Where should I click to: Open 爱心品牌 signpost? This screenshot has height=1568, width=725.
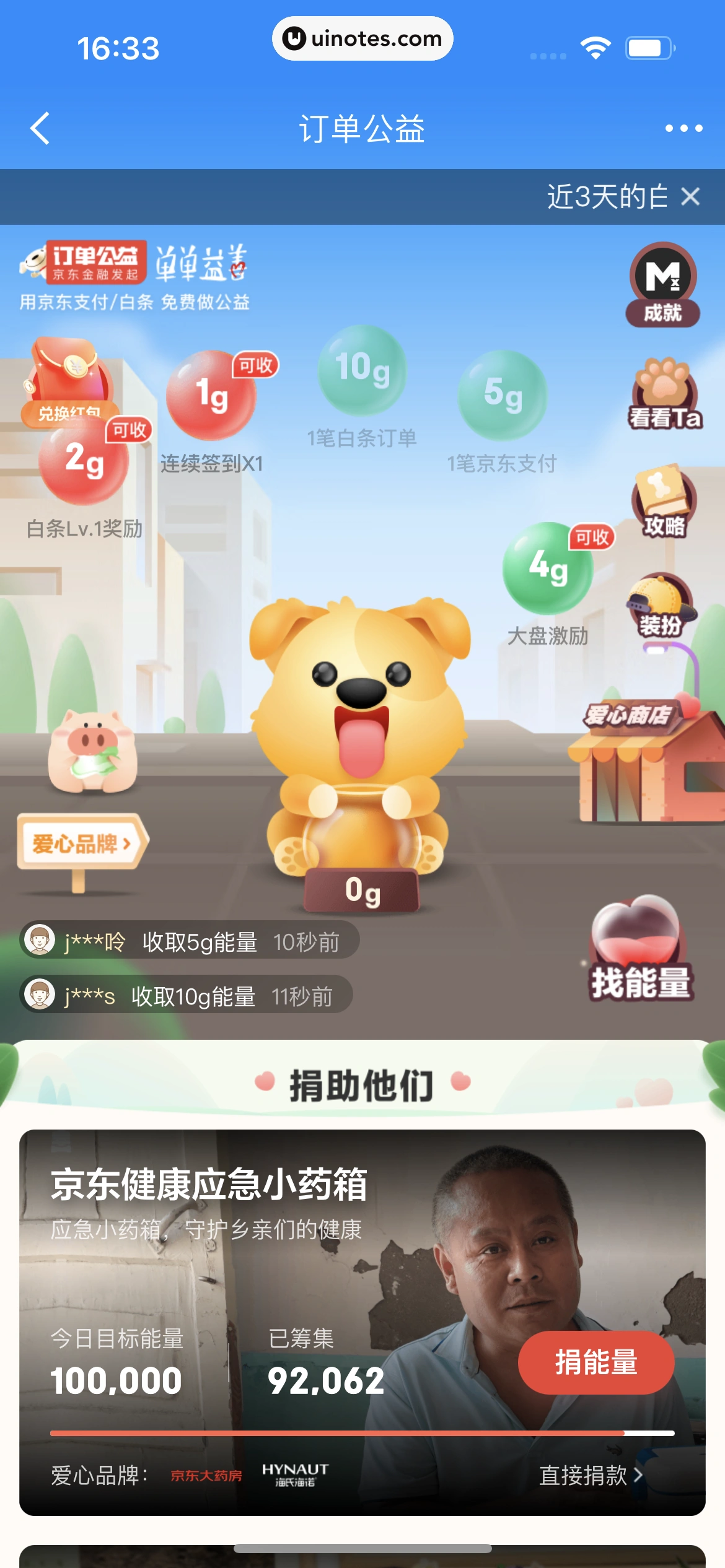pyautogui.click(x=81, y=843)
